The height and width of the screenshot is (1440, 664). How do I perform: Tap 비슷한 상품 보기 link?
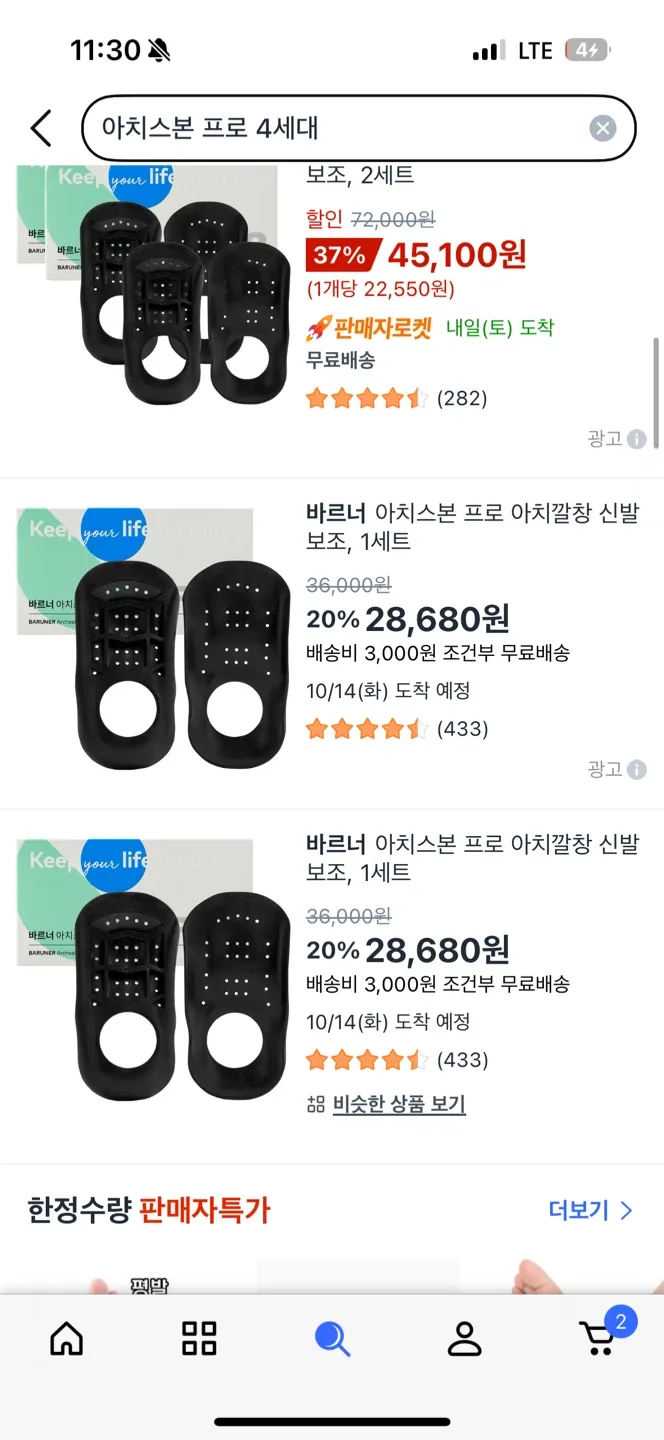pyautogui.click(x=398, y=1104)
